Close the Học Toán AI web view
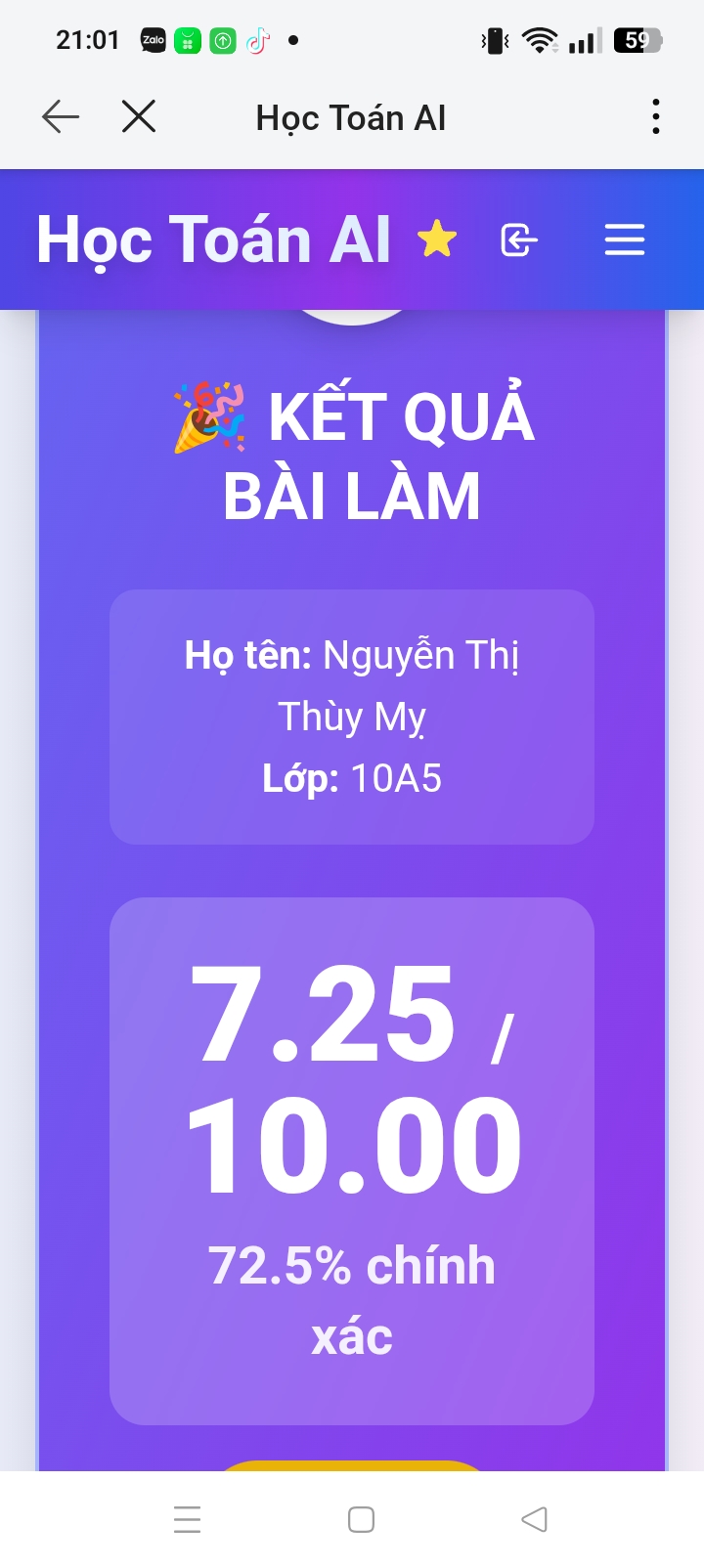The height and width of the screenshot is (1568, 704). tap(139, 117)
